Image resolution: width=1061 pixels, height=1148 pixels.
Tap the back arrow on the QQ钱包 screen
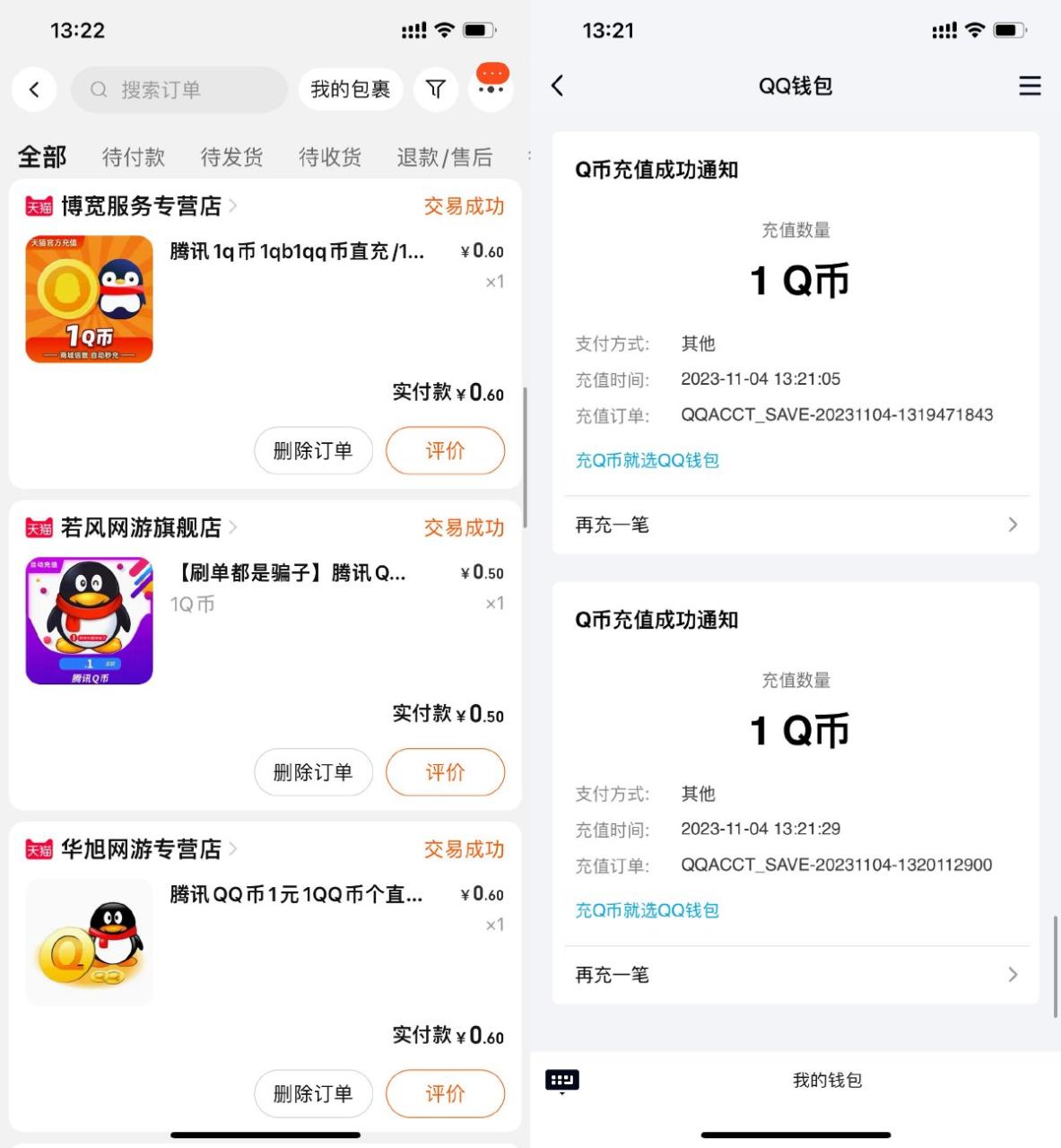[x=557, y=86]
